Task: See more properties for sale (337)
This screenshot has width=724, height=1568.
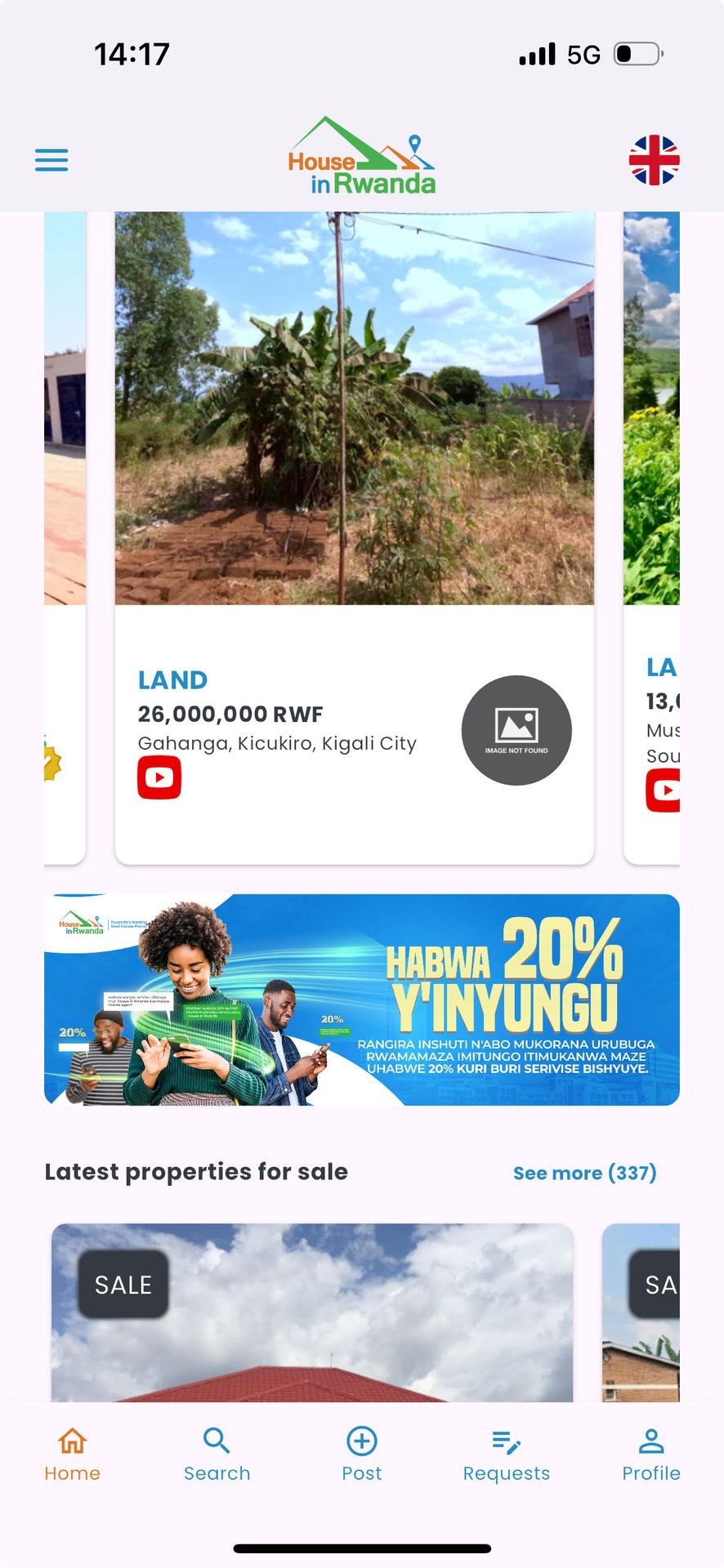Action: click(584, 1173)
